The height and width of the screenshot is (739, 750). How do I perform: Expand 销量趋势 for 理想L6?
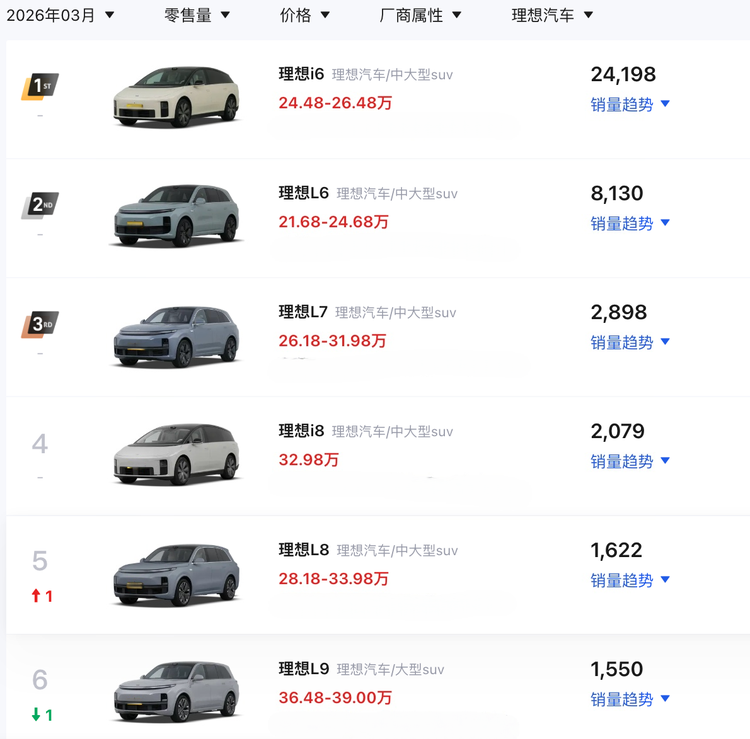pos(630,223)
